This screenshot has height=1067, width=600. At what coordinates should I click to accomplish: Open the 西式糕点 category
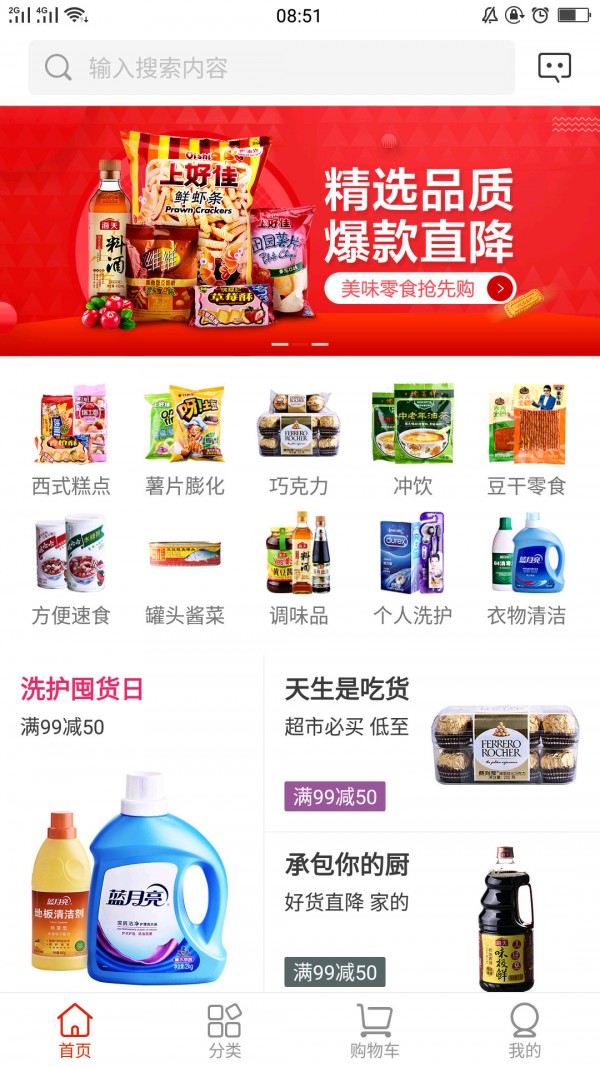click(x=71, y=440)
